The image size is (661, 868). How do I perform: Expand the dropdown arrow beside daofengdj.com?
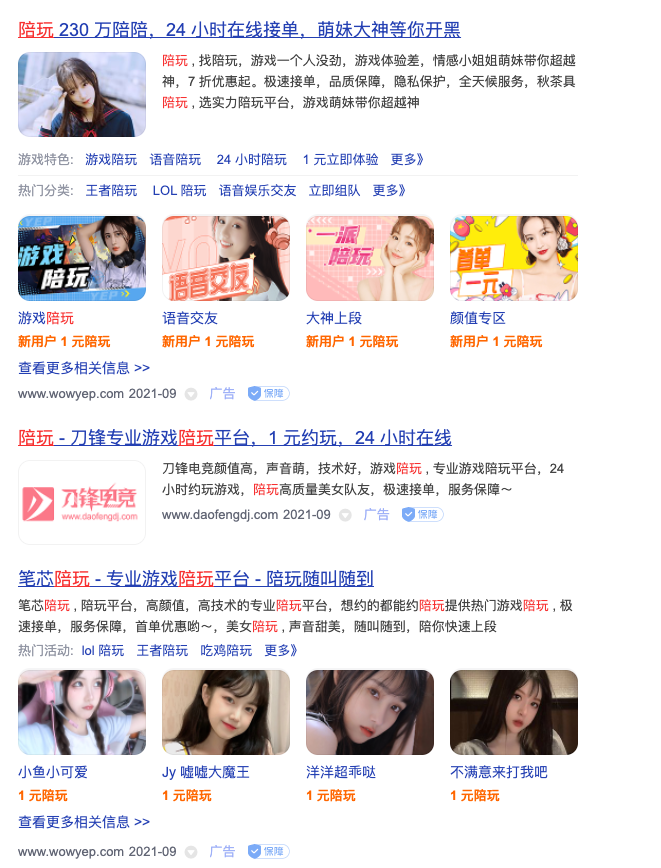coord(346,515)
